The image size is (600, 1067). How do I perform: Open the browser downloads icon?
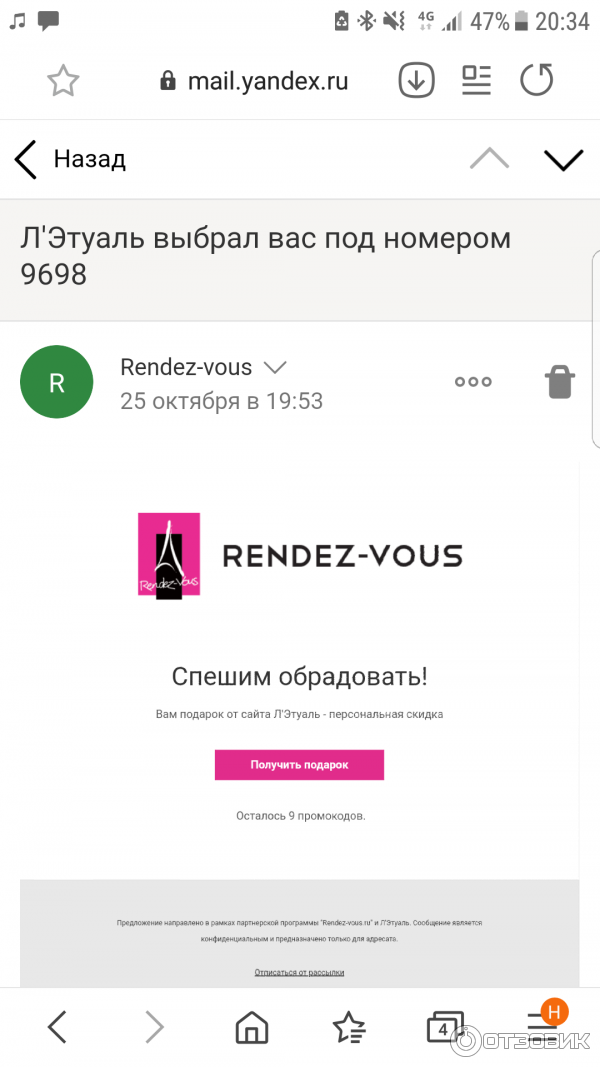[417, 81]
